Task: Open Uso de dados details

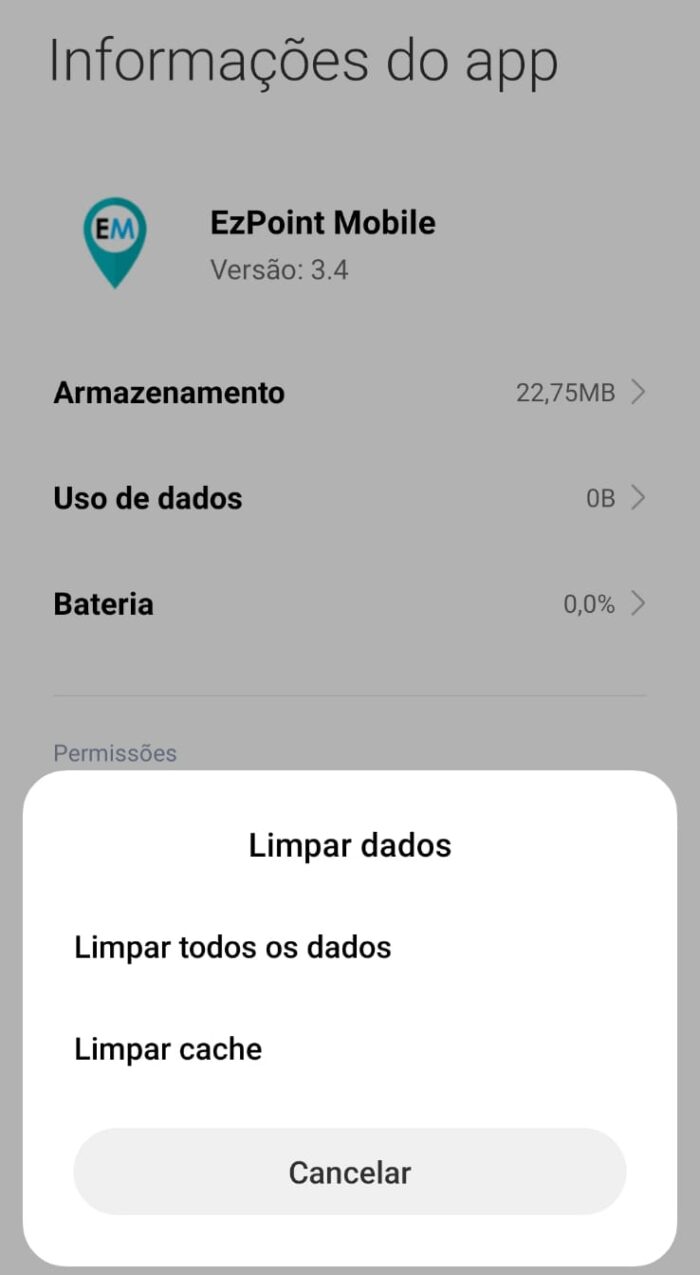Action: pyautogui.click(x=349, y=498)
